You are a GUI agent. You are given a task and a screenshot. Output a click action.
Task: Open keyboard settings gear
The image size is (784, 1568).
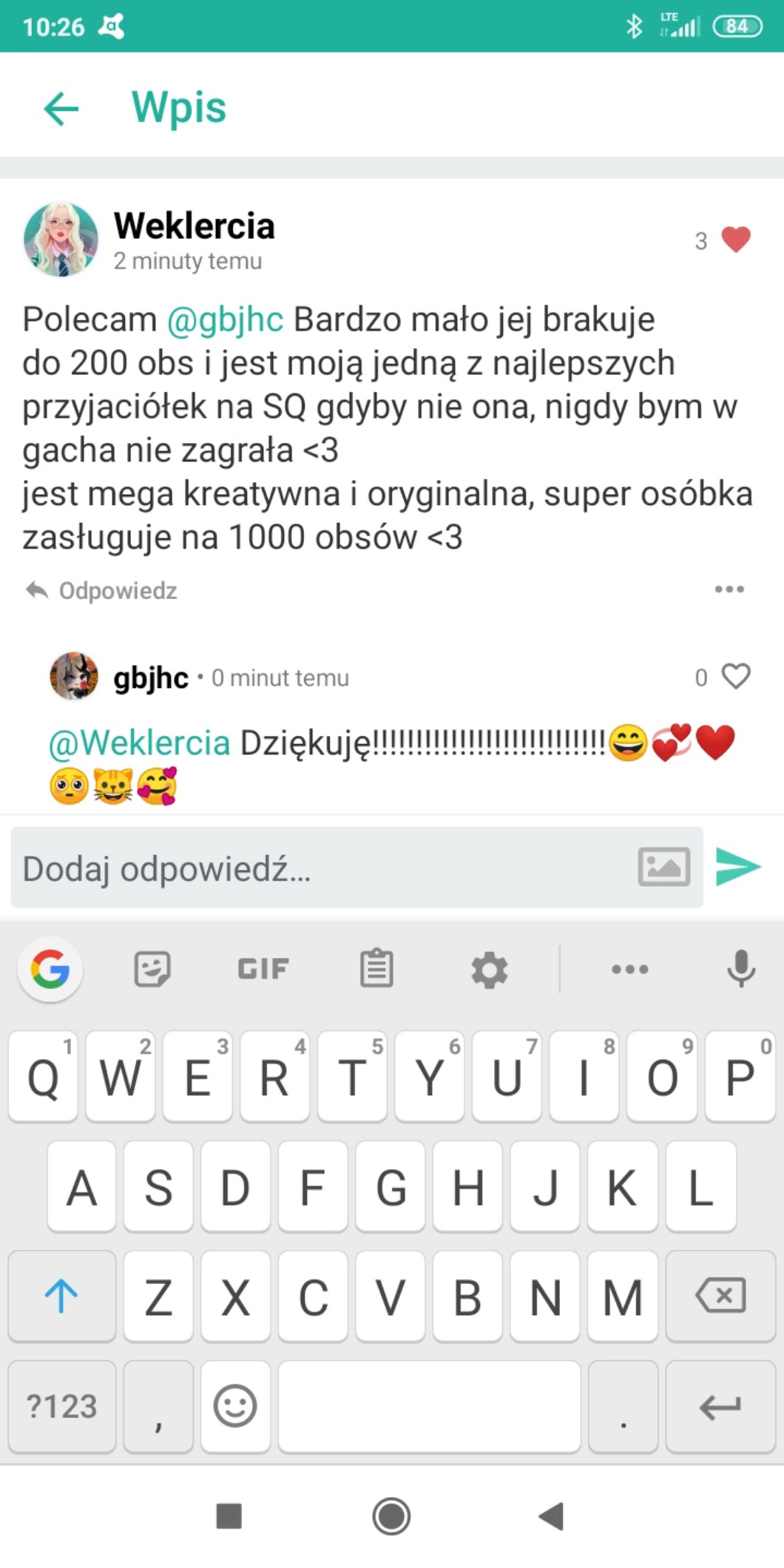[490, 969]
